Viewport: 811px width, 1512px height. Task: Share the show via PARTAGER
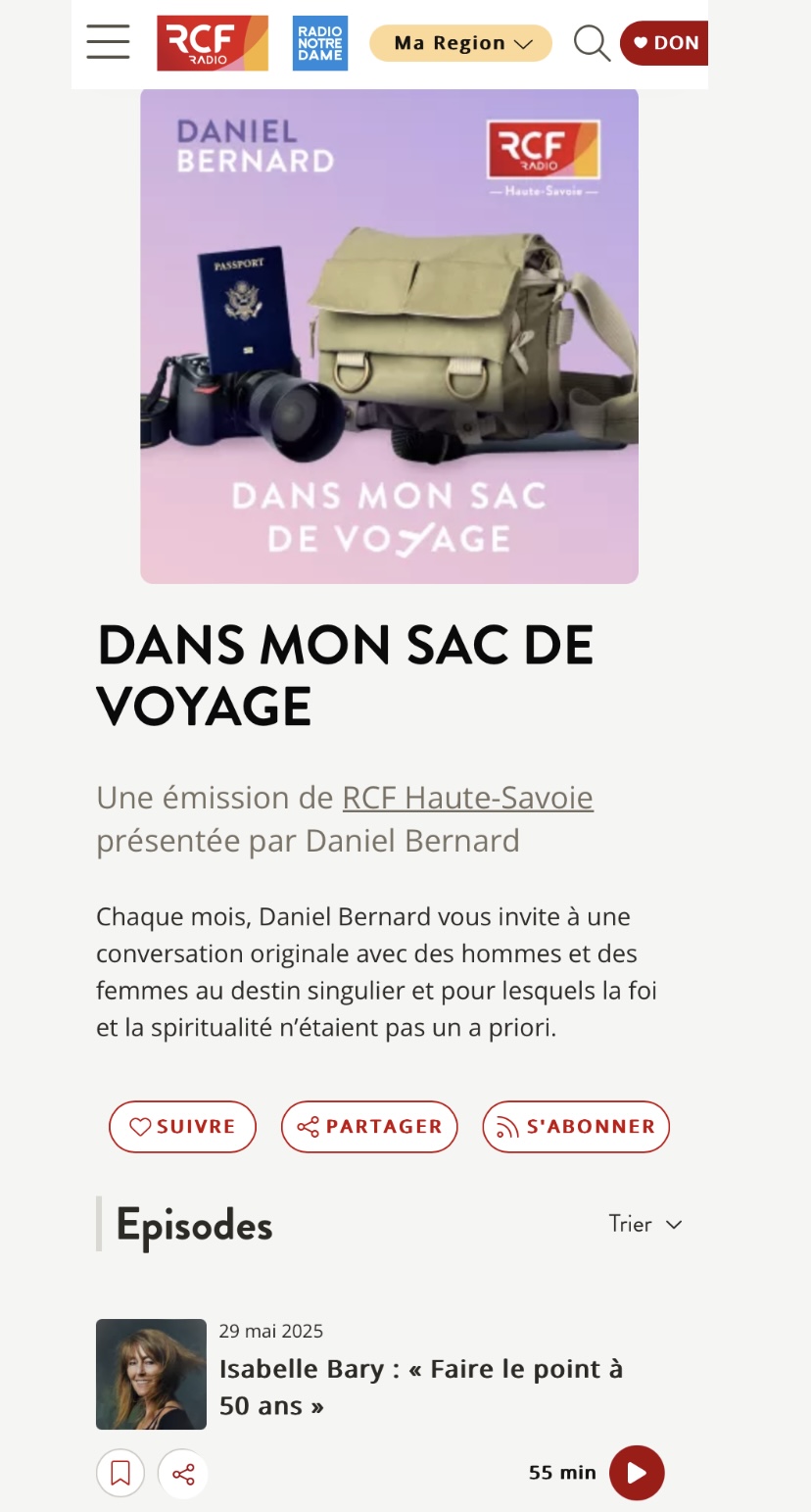[369, 1127]
